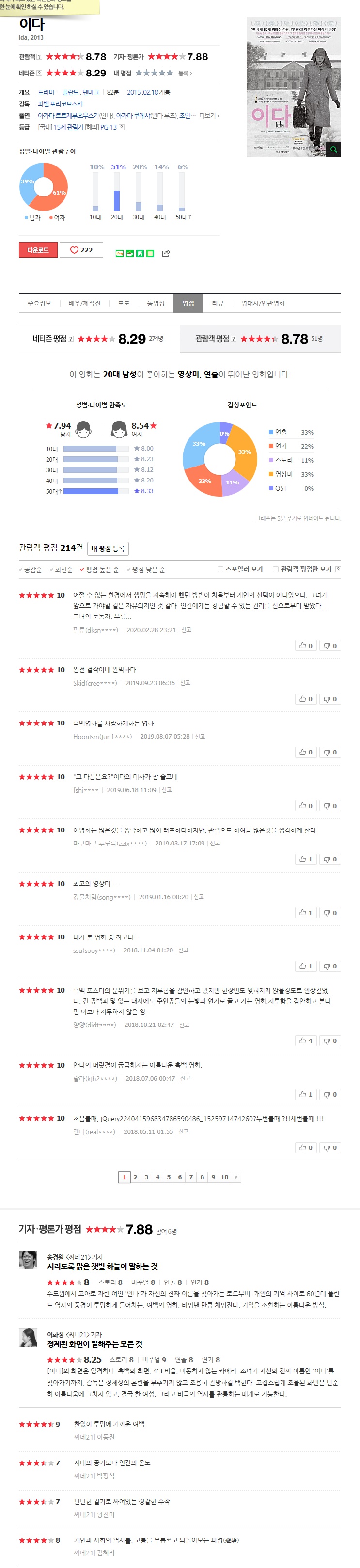The width and height of the screenshot is (360, 1568).
Task: Like the movie with the heart button
Action: click(x=81, y=250)
